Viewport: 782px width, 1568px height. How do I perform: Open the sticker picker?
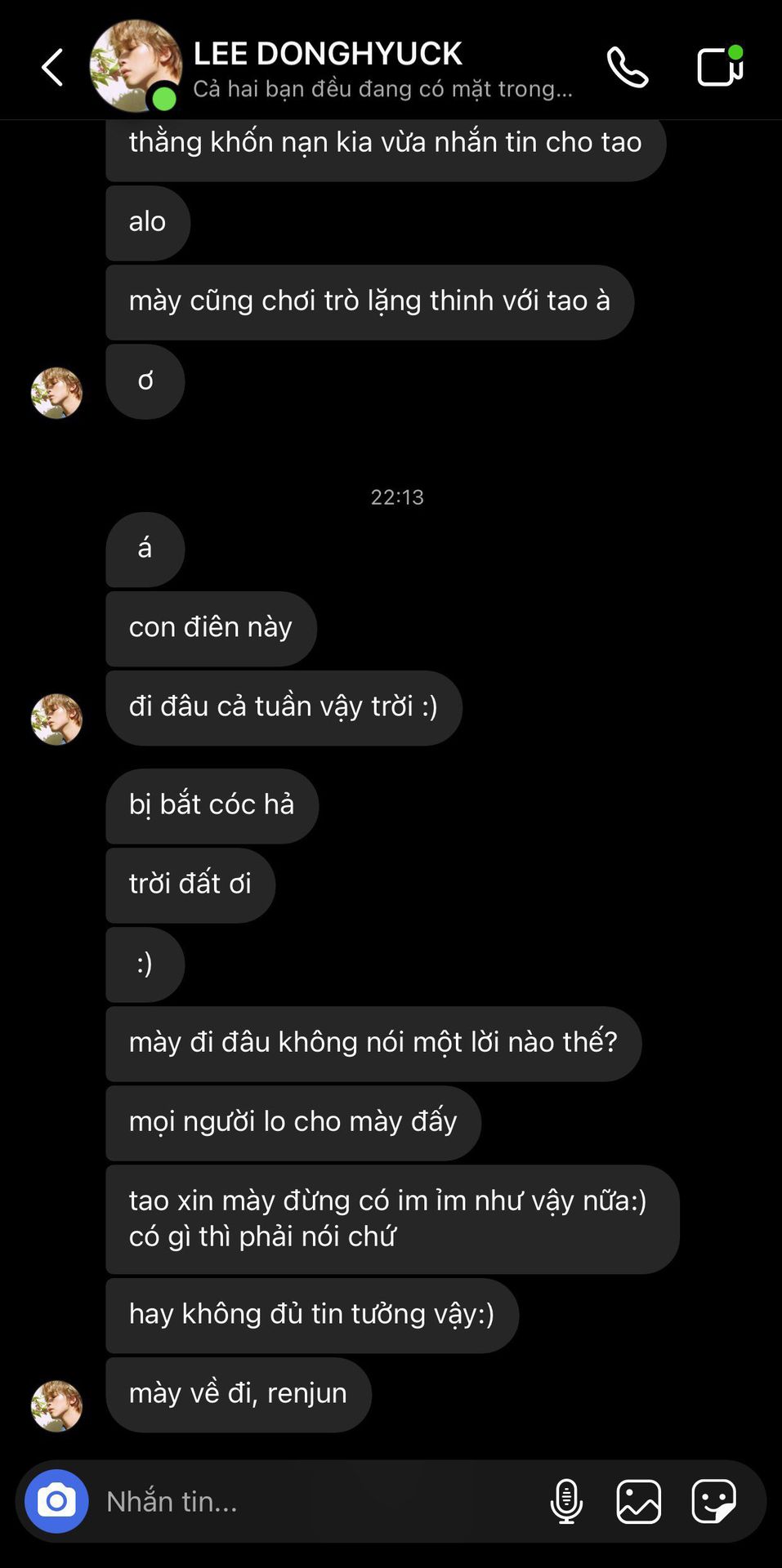point(713,1501)
